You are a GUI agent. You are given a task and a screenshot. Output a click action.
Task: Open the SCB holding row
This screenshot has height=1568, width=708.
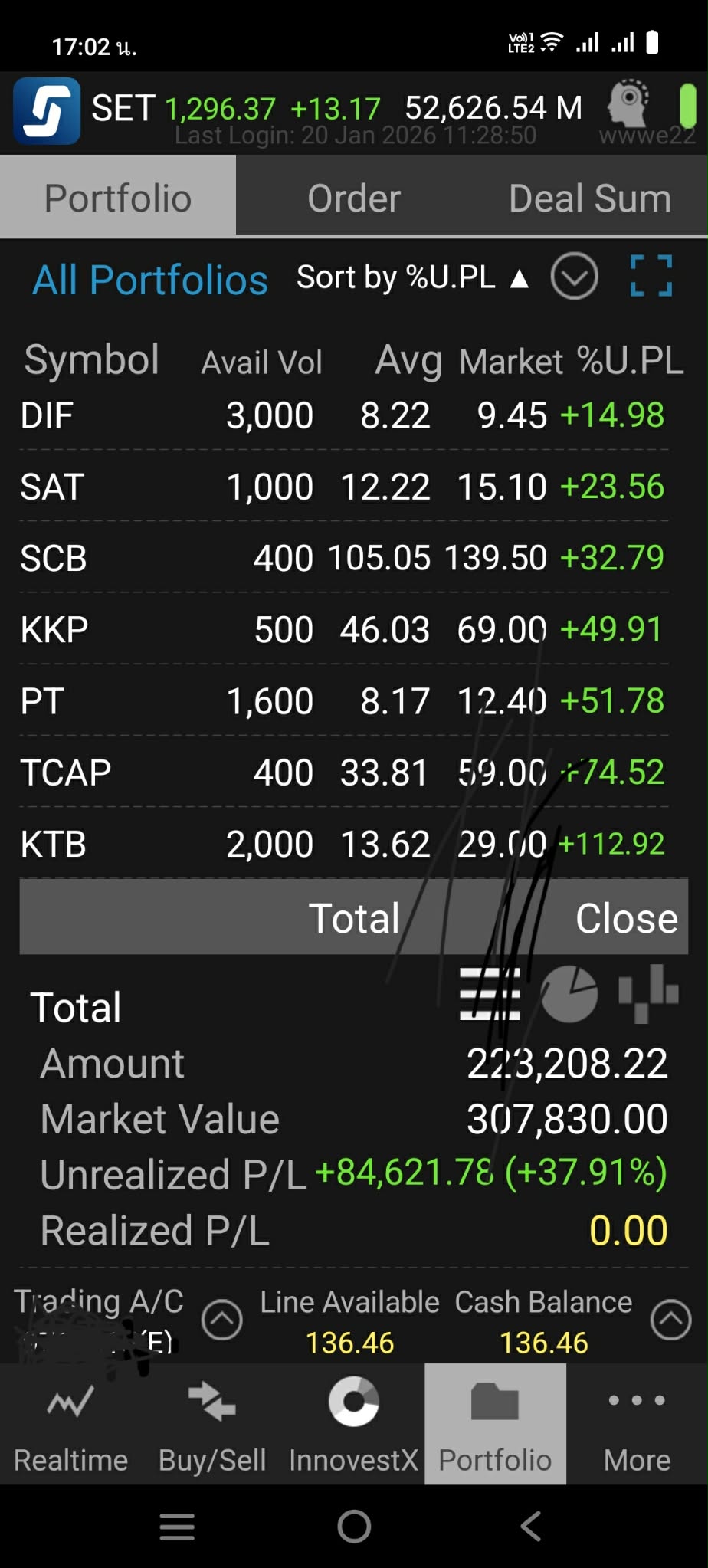coord(343,558)
